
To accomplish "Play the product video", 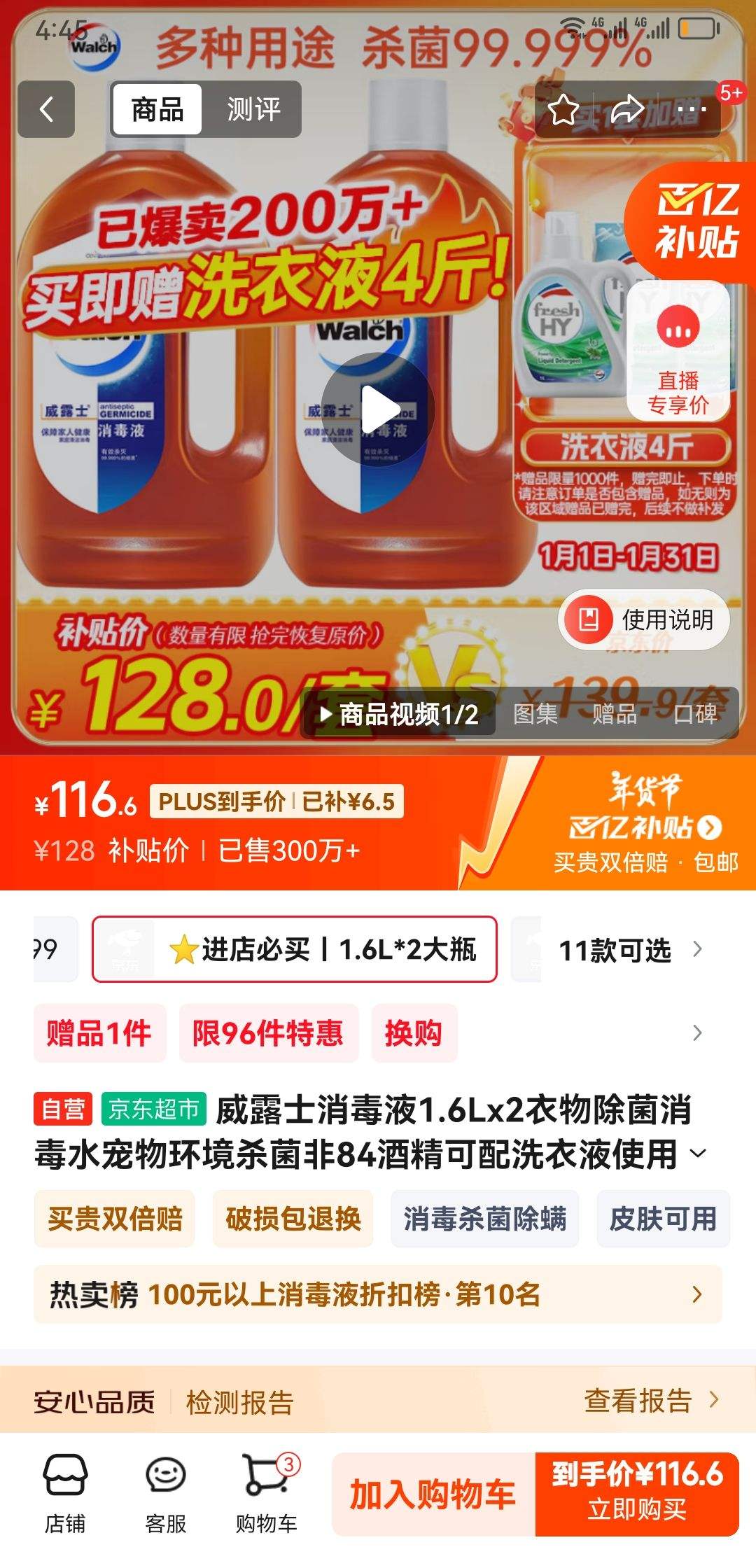I will 378,408.
